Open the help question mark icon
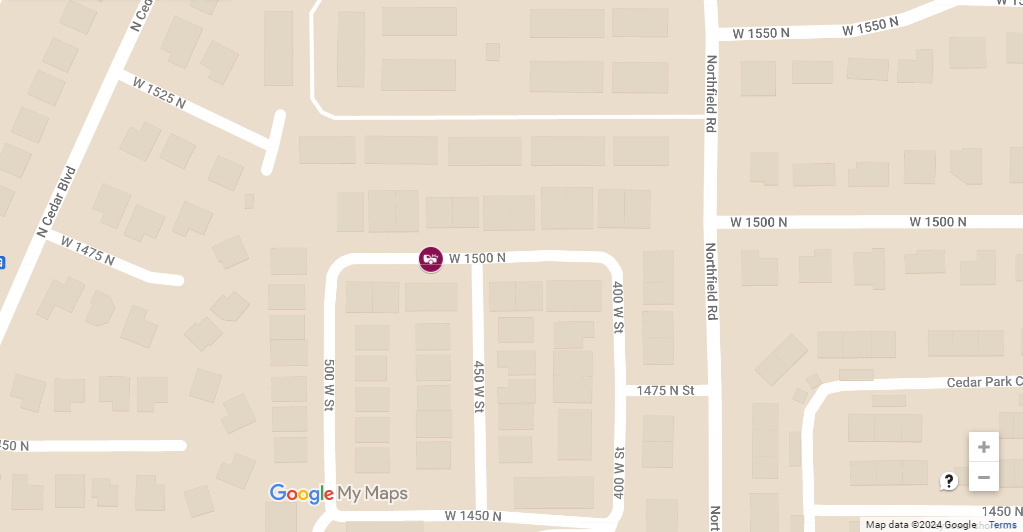Screen dimensions: 1023x532 [949, 482]
